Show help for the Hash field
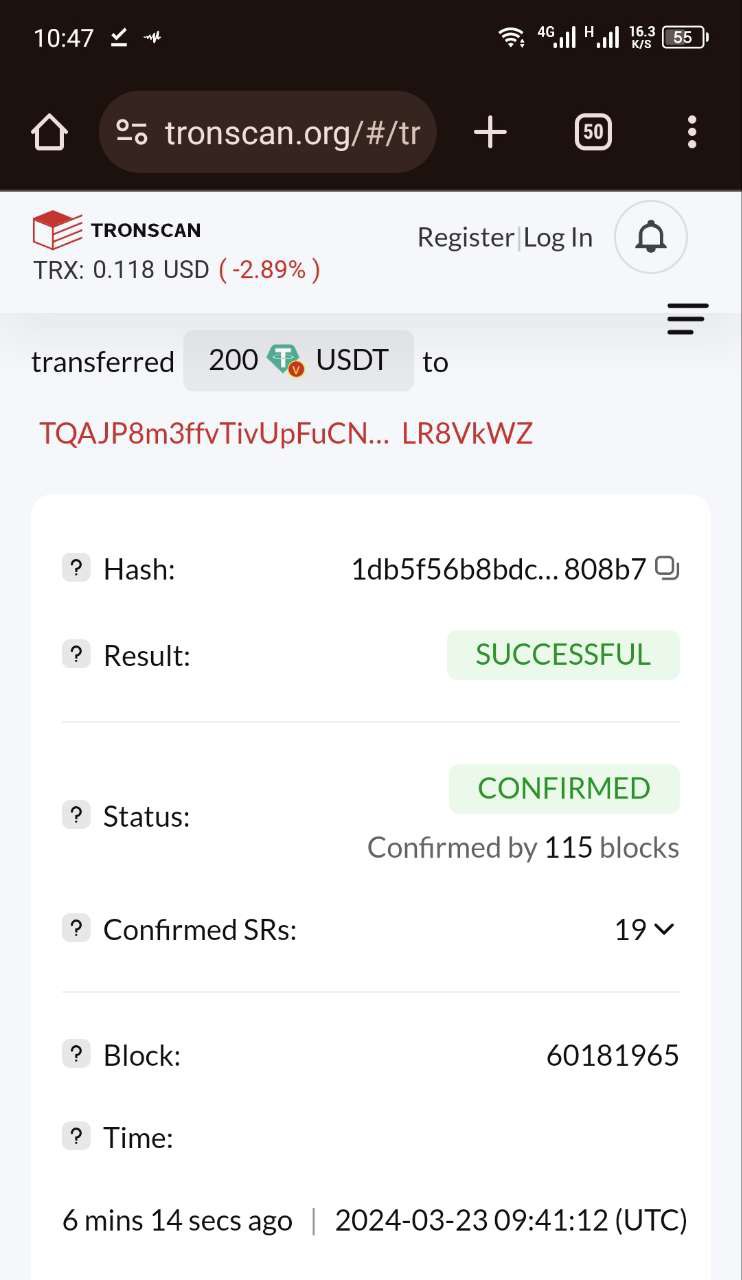Image resolution: width=742 pixels, height=1280 pixels. [x=76, y=569]
